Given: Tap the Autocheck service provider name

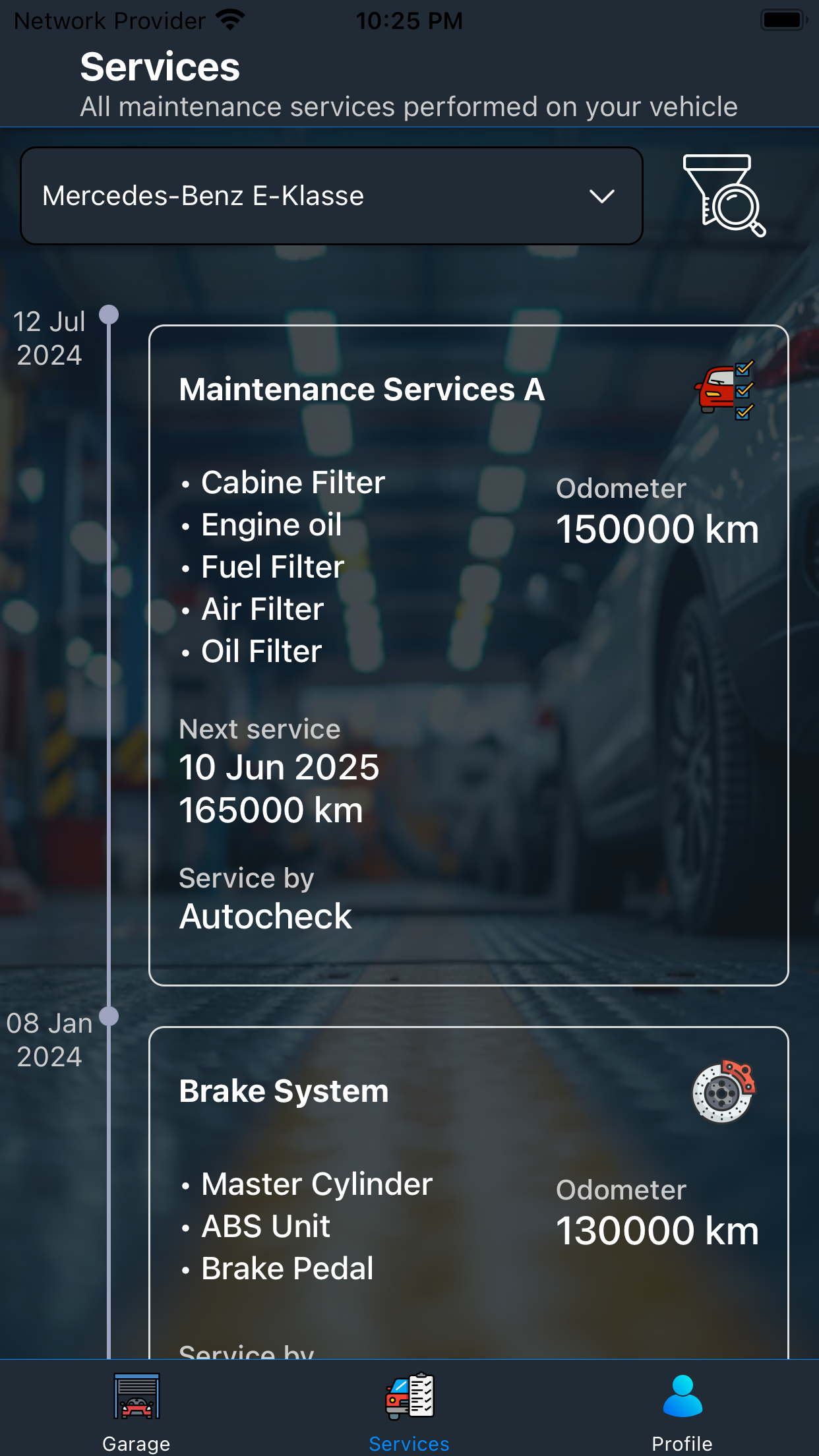Looking at the screenshot, I should pyautogui.click(x=265, y=917).
